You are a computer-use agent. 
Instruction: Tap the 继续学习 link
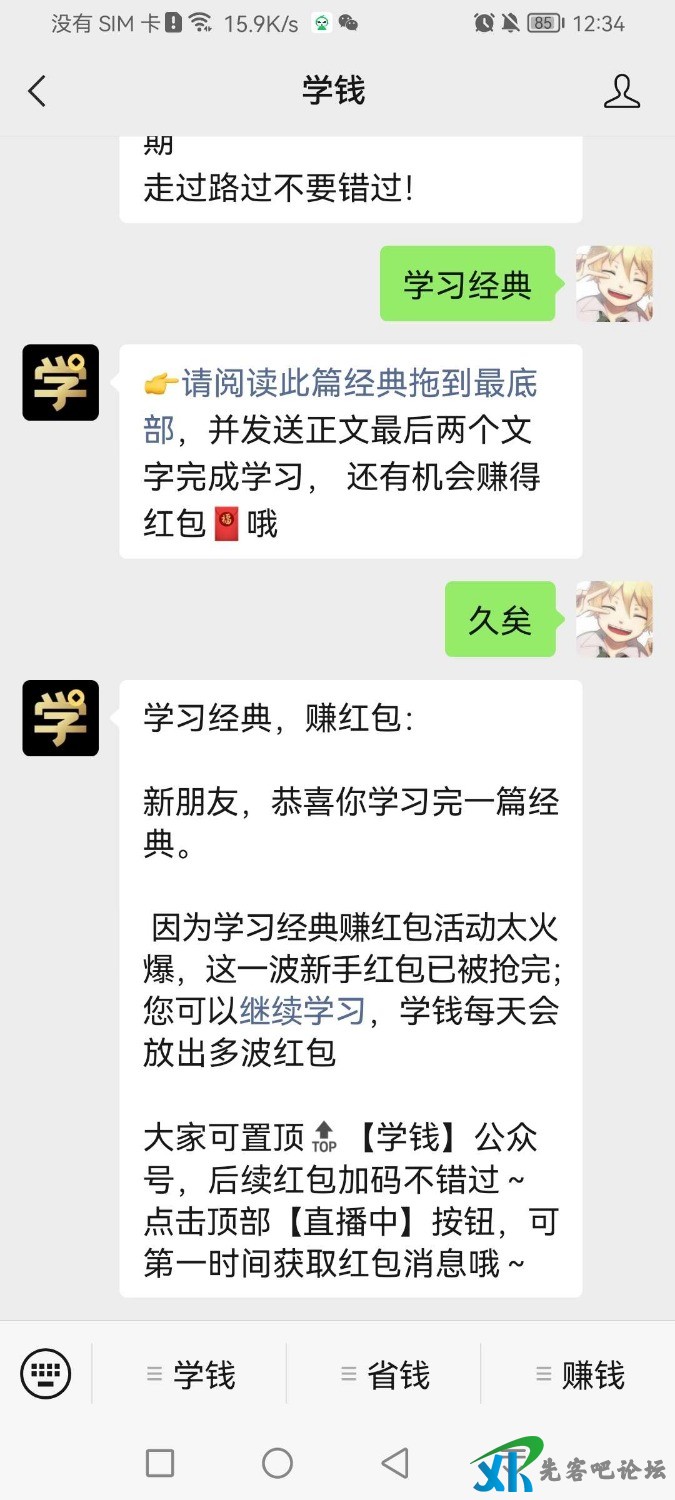[x=302, y=1011]
